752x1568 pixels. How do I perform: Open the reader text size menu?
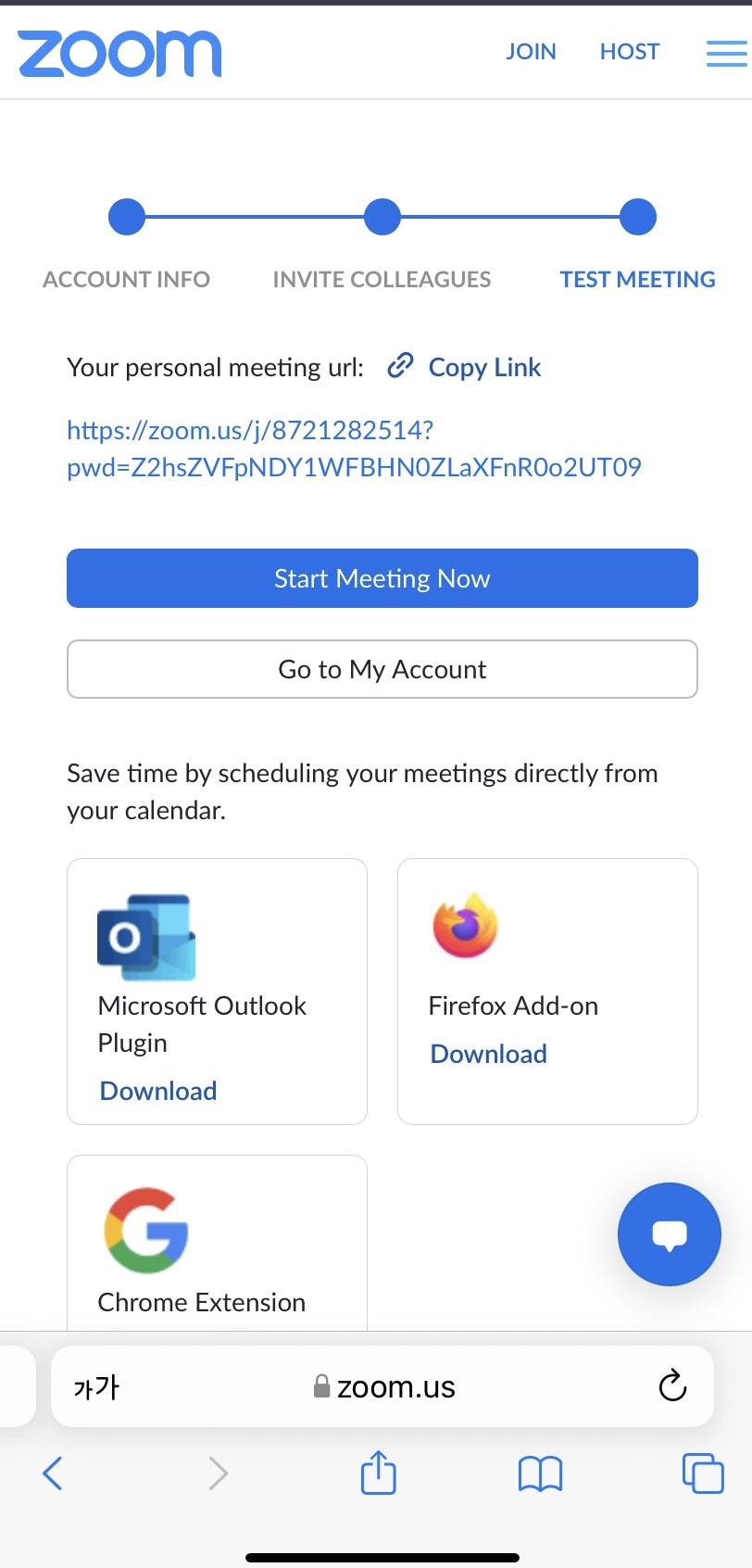(96, 1387)
